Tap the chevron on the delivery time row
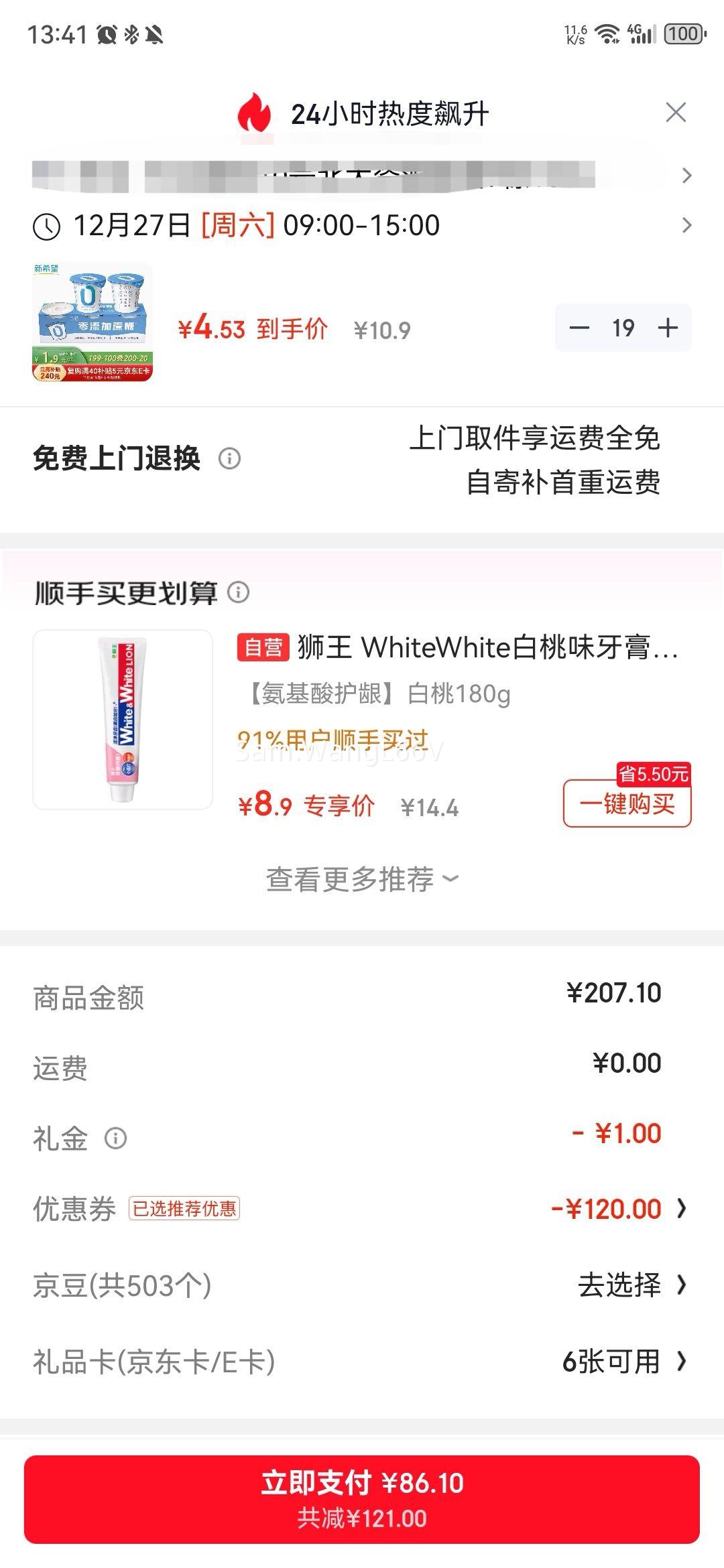 pos(685,226)
